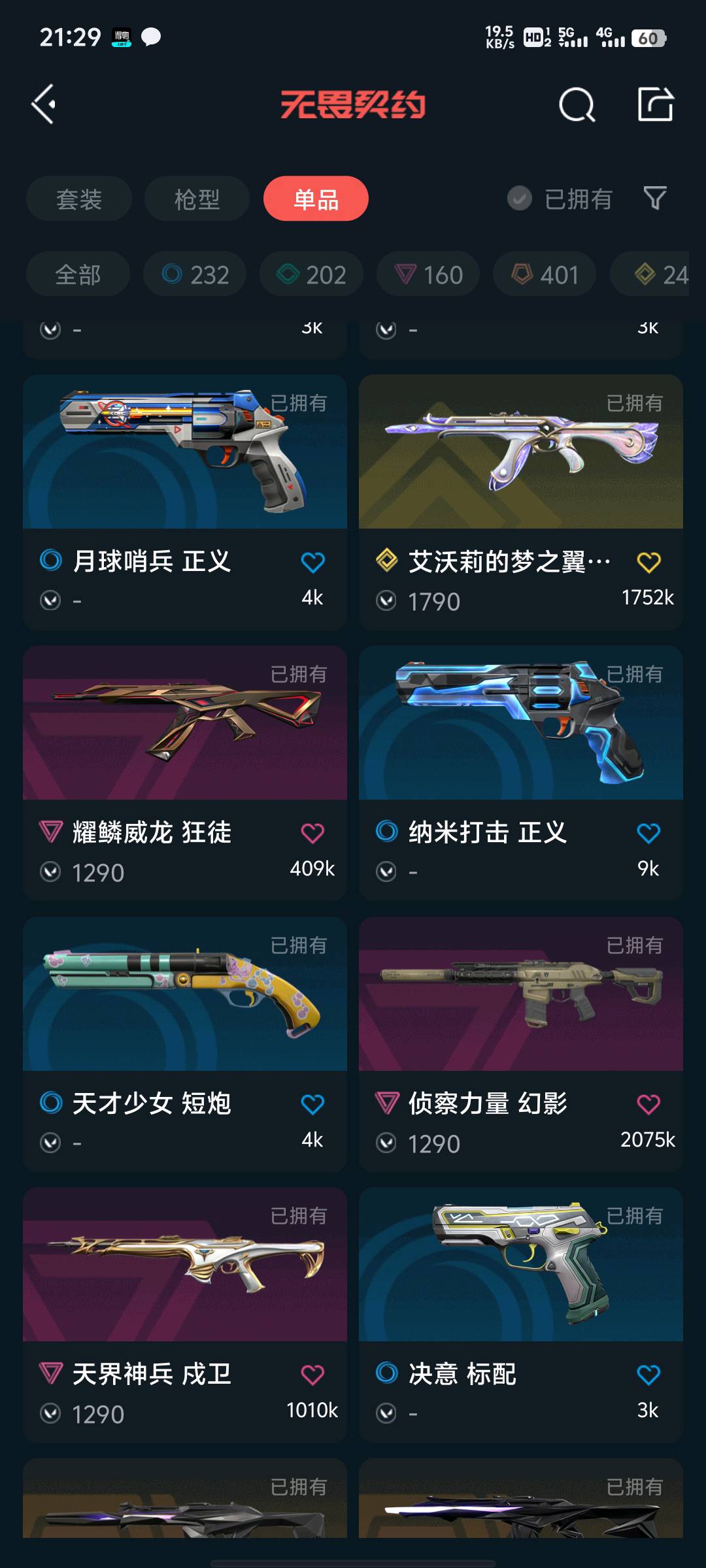
Task: Filter by the 160 rarity chip
Action: pos(428,274)
